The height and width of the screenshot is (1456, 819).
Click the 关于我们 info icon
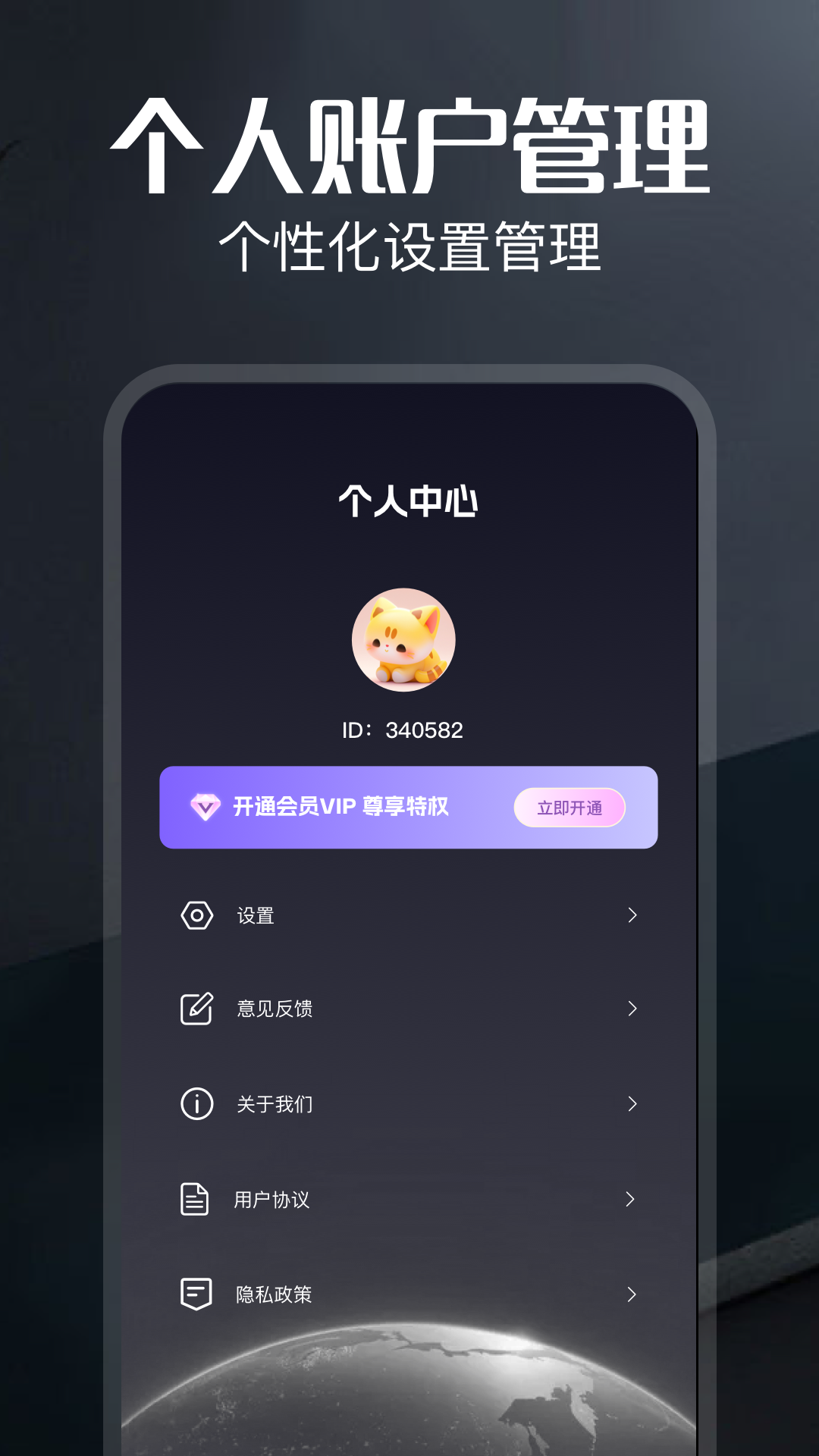tap(196, 1105)
